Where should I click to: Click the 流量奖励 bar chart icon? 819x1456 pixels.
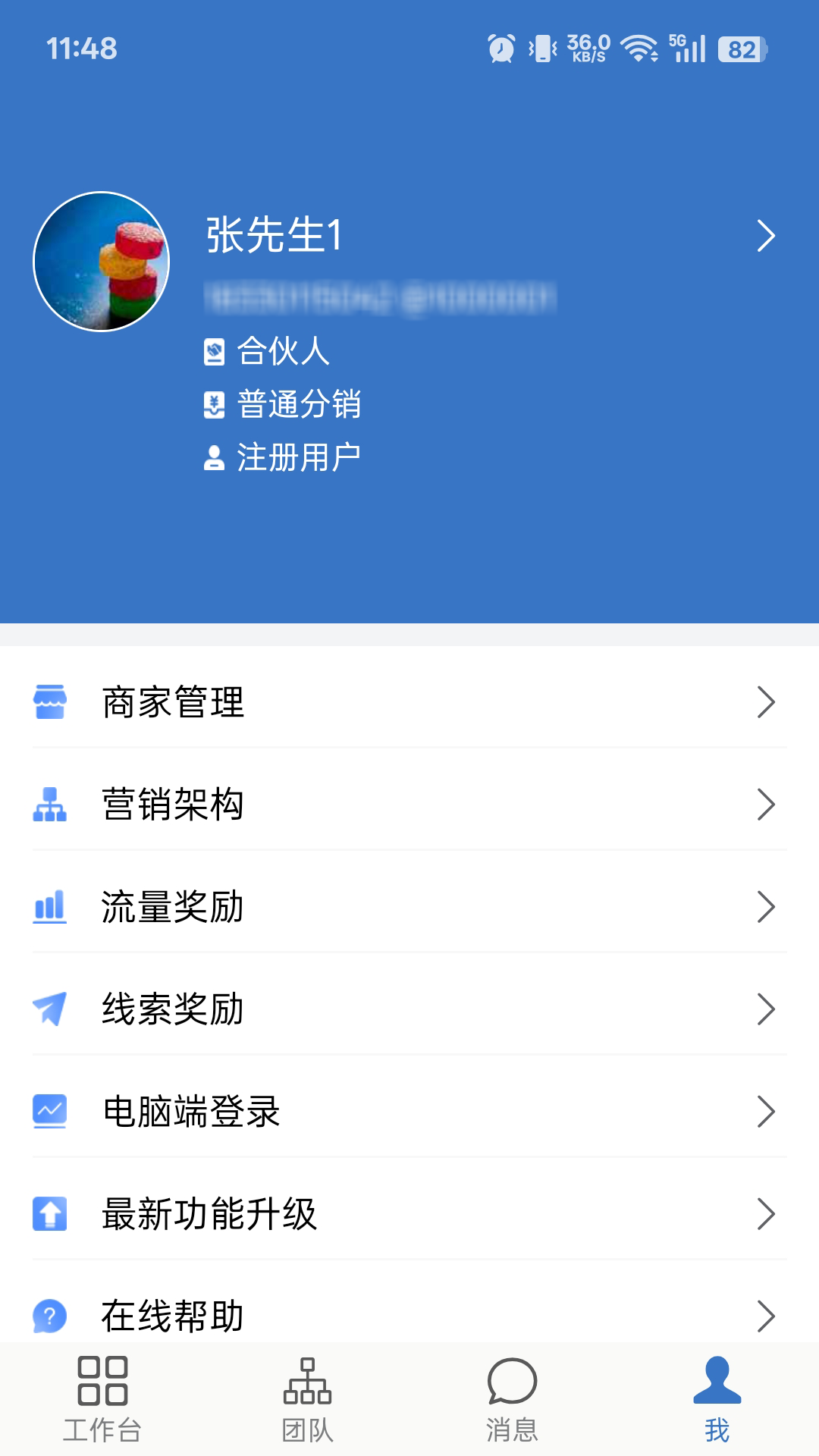point(50,908)
